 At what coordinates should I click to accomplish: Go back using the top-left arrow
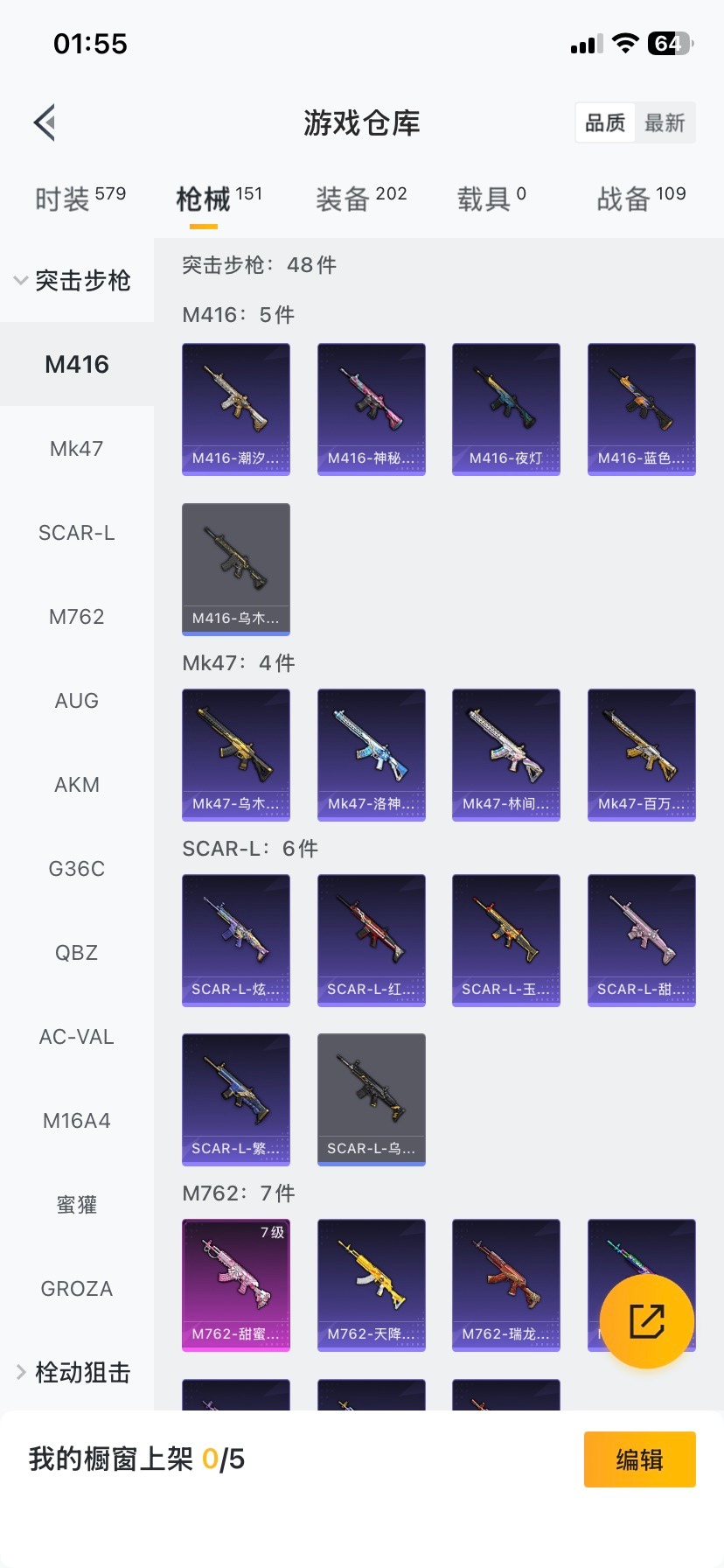(x=45, y=122)
